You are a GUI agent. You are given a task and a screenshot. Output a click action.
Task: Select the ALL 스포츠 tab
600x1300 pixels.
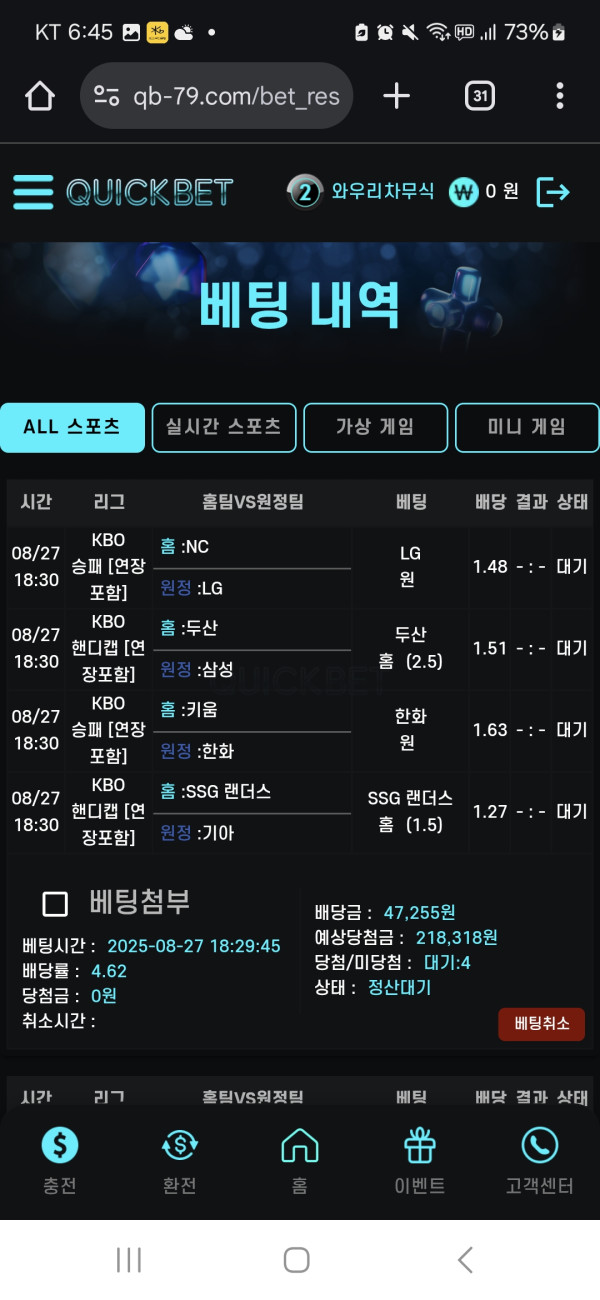(72, 427)
